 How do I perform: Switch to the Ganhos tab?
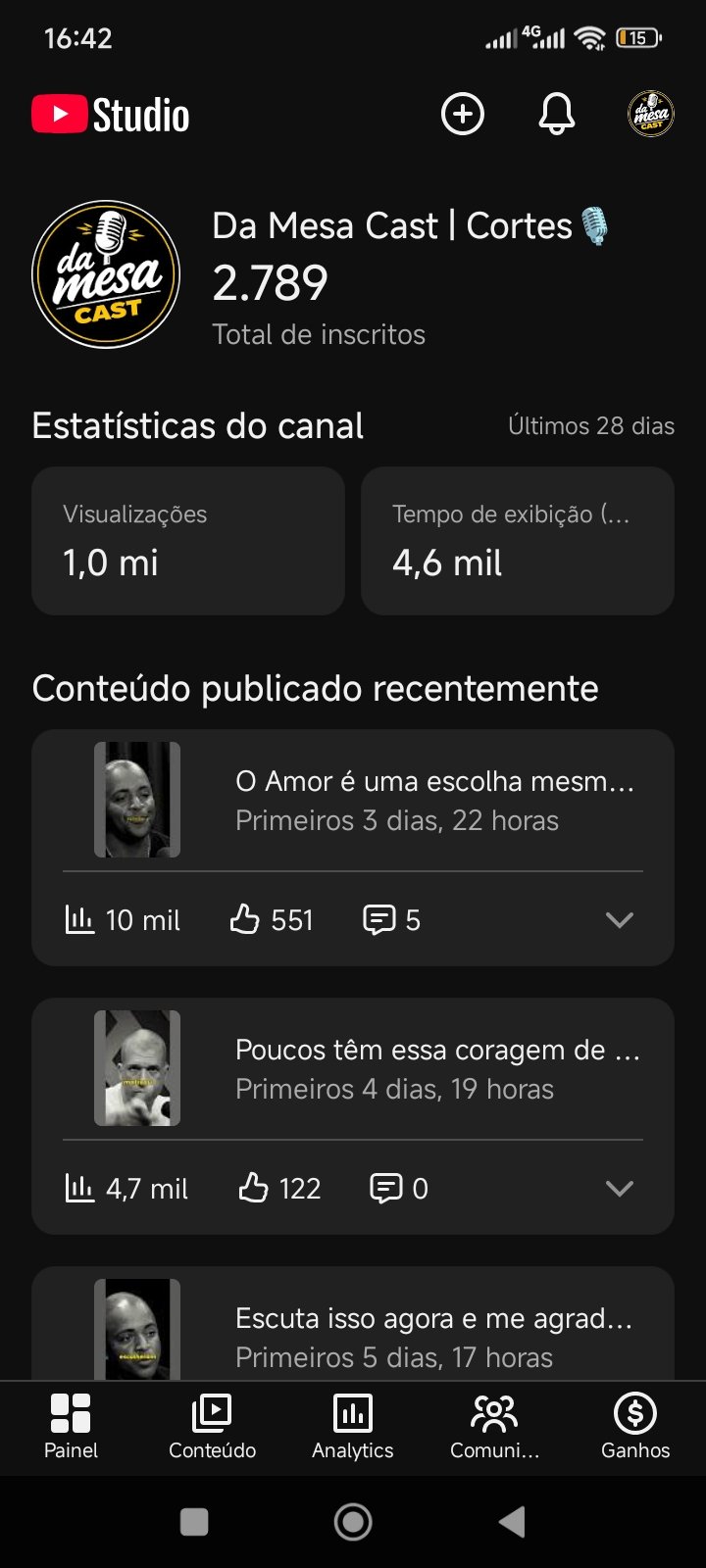tap(635, 1427)
